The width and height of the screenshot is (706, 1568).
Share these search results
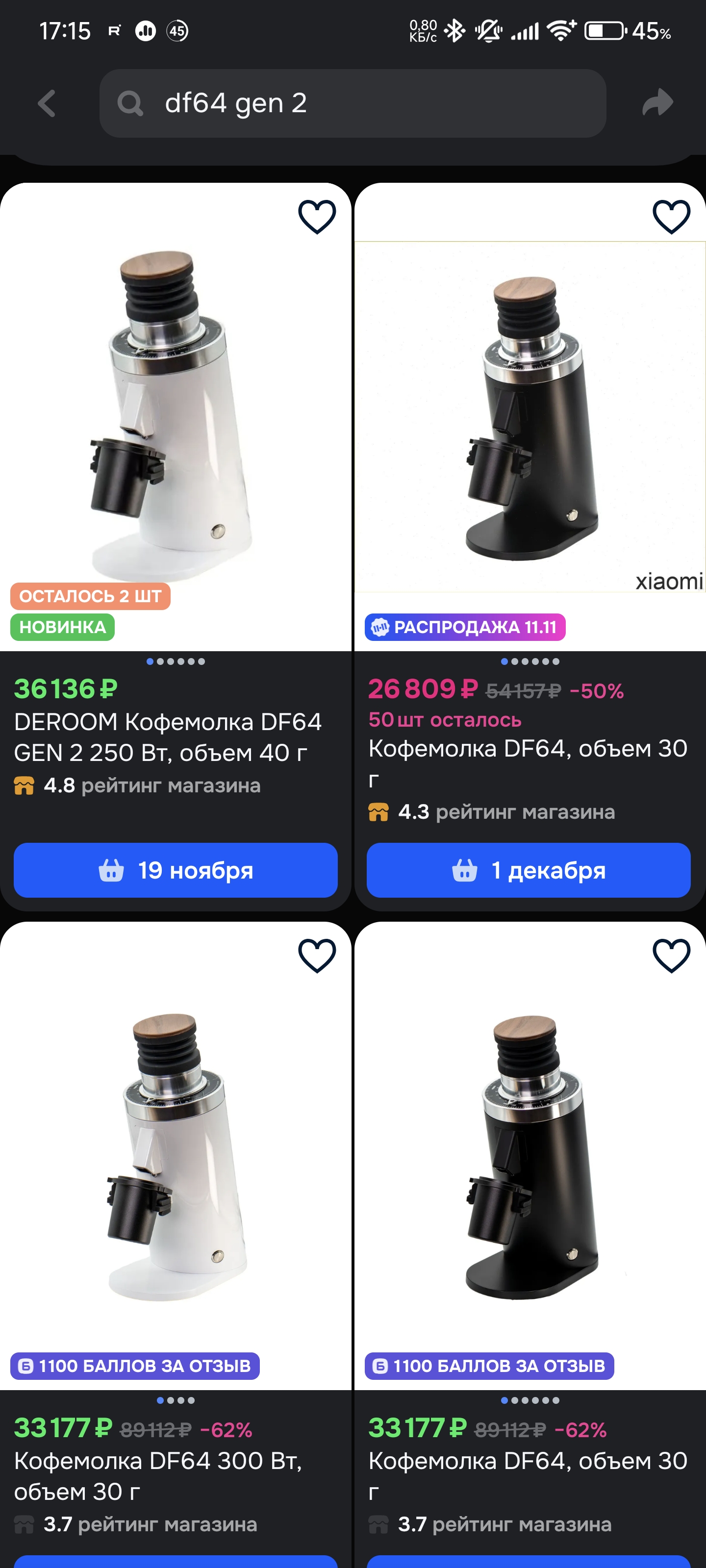[657, 103]
